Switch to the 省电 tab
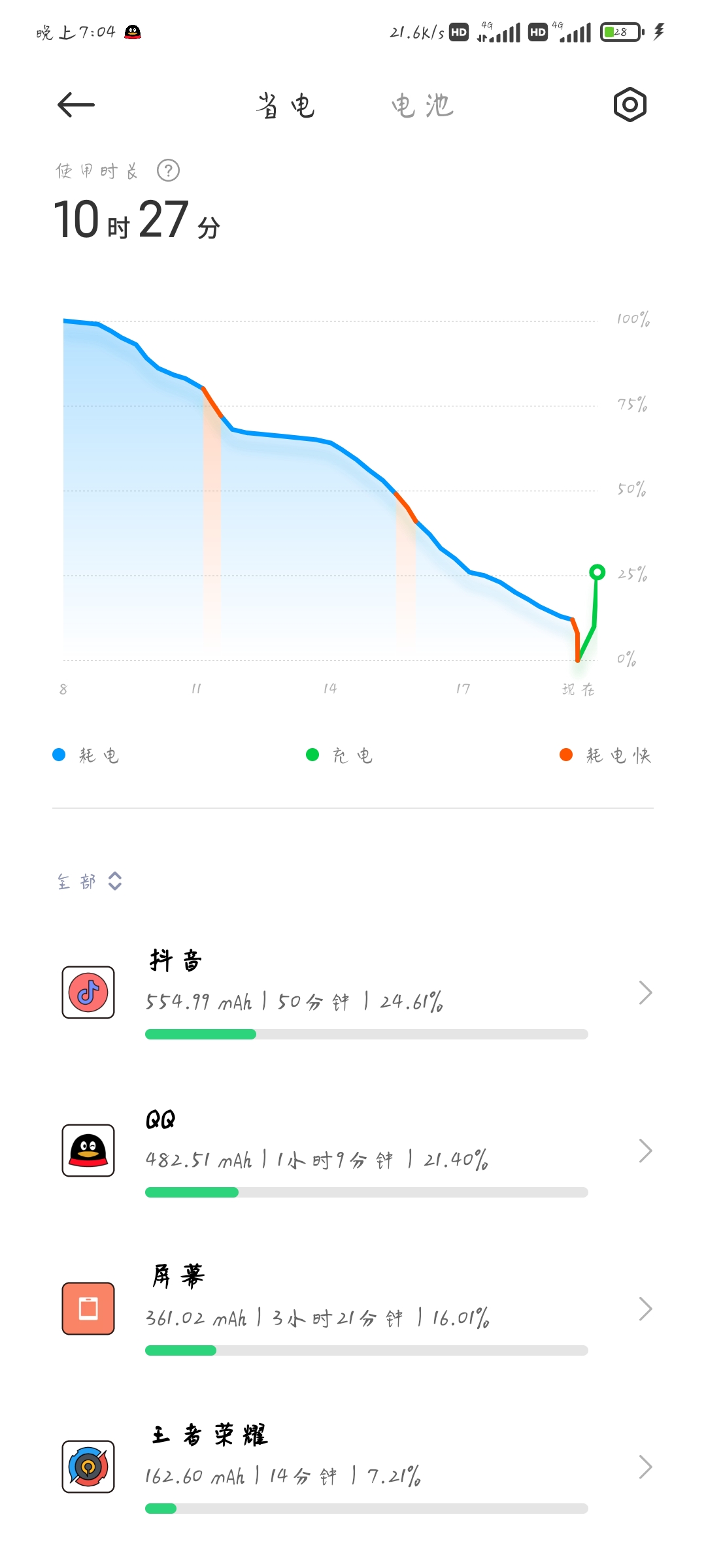This screenshot has width=706, height=1568. coord(286,105)
